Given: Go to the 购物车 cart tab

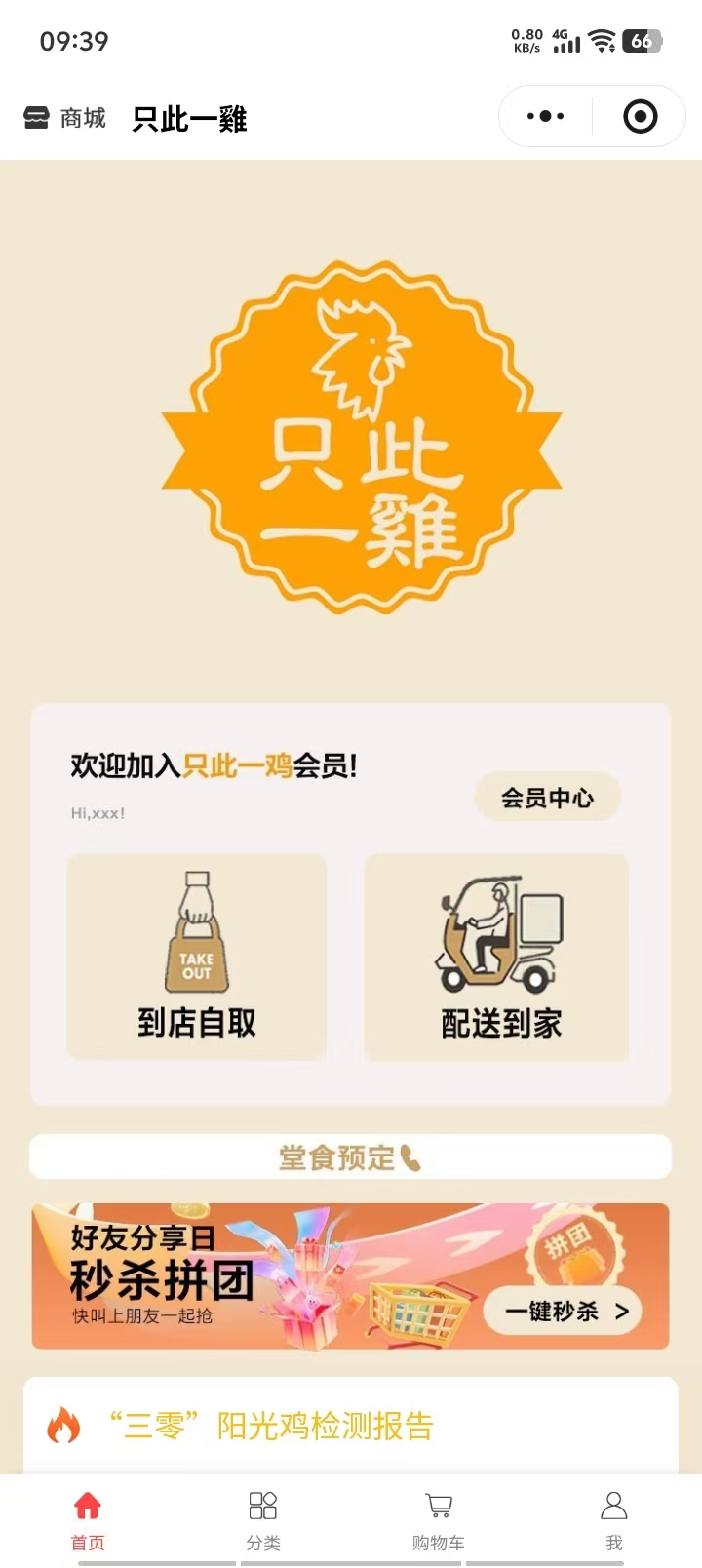Looking at the screenshot, I should [439, 1519].
